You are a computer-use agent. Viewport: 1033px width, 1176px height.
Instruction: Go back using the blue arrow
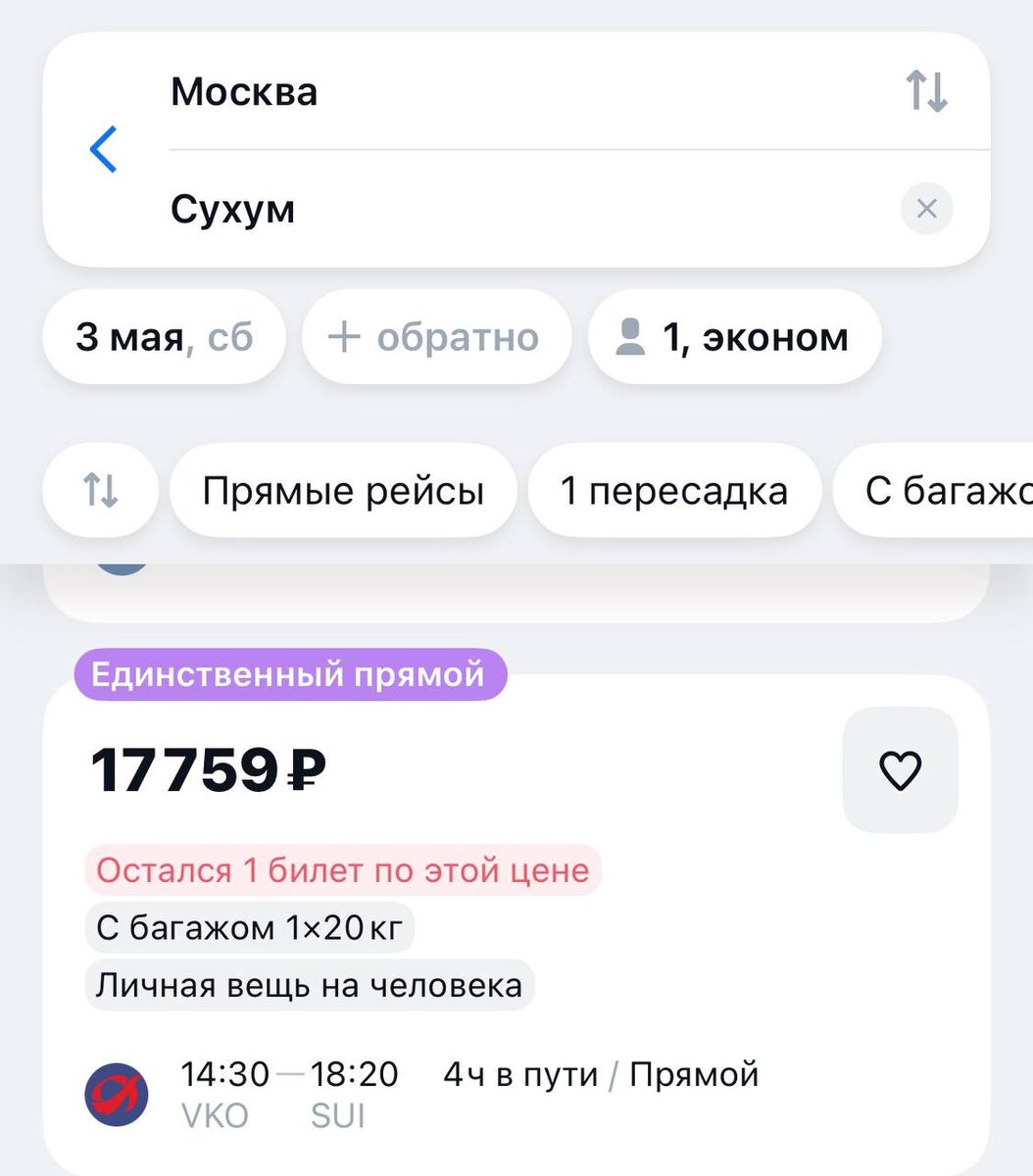click(103, 149)
